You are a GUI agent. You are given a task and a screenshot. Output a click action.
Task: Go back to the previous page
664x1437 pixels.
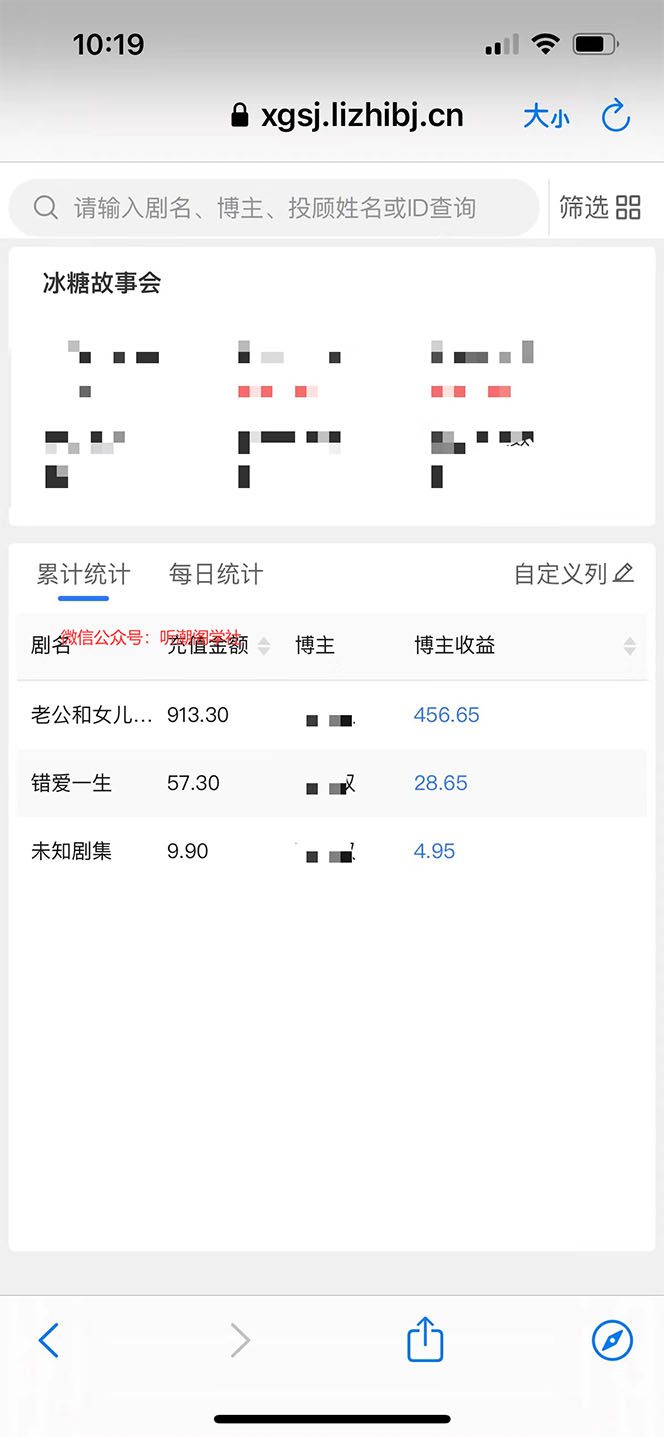(x=48, y=1340)
